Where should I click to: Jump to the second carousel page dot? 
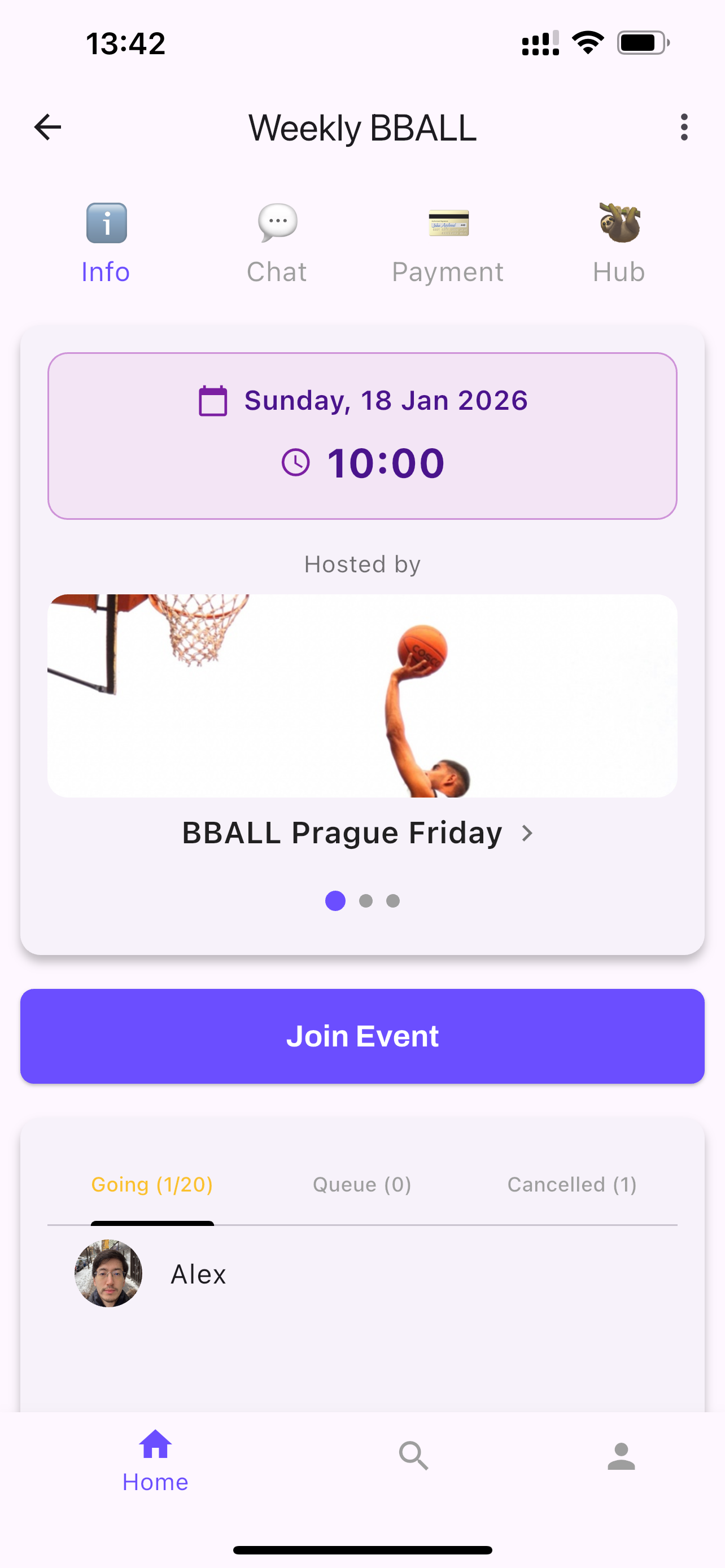click(366, 901)
